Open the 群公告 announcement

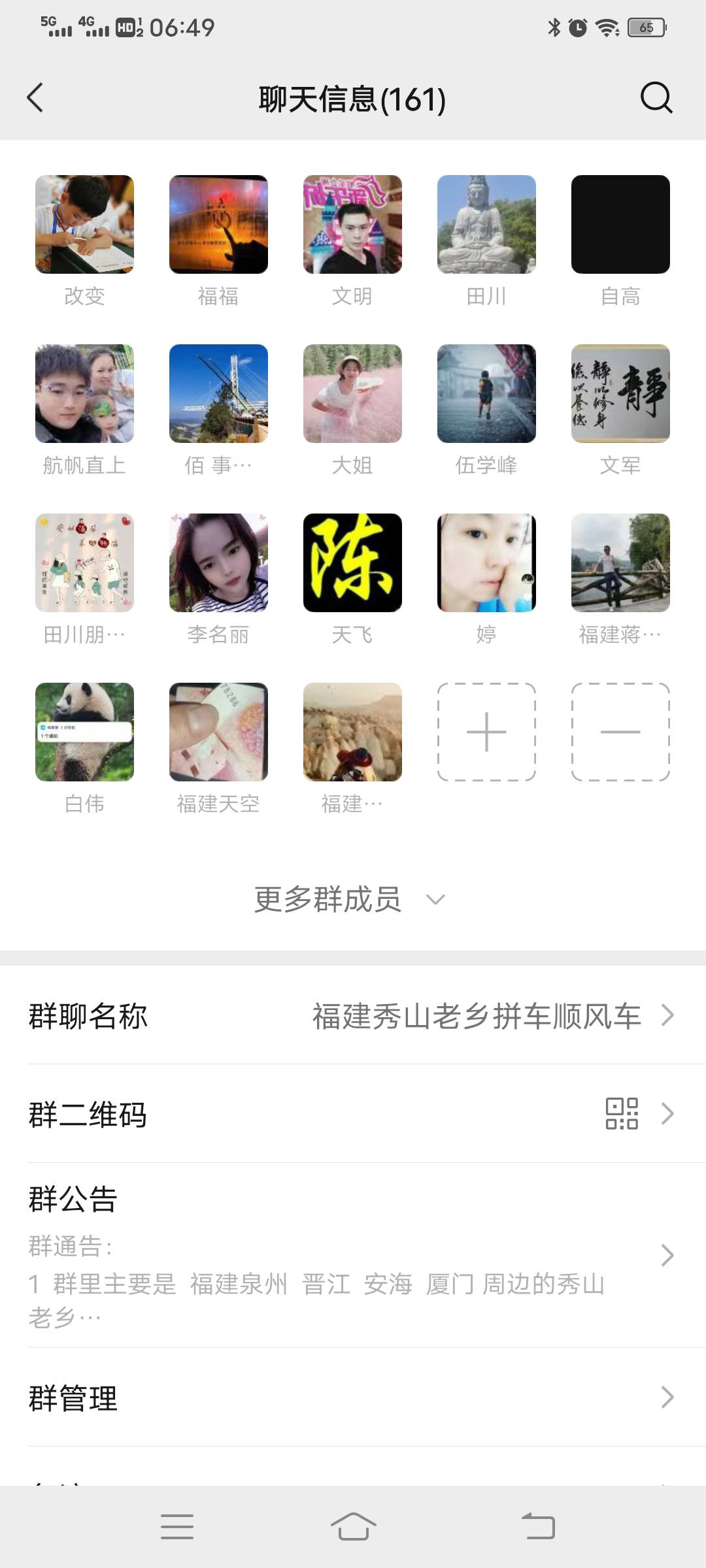pos(353,1255)
